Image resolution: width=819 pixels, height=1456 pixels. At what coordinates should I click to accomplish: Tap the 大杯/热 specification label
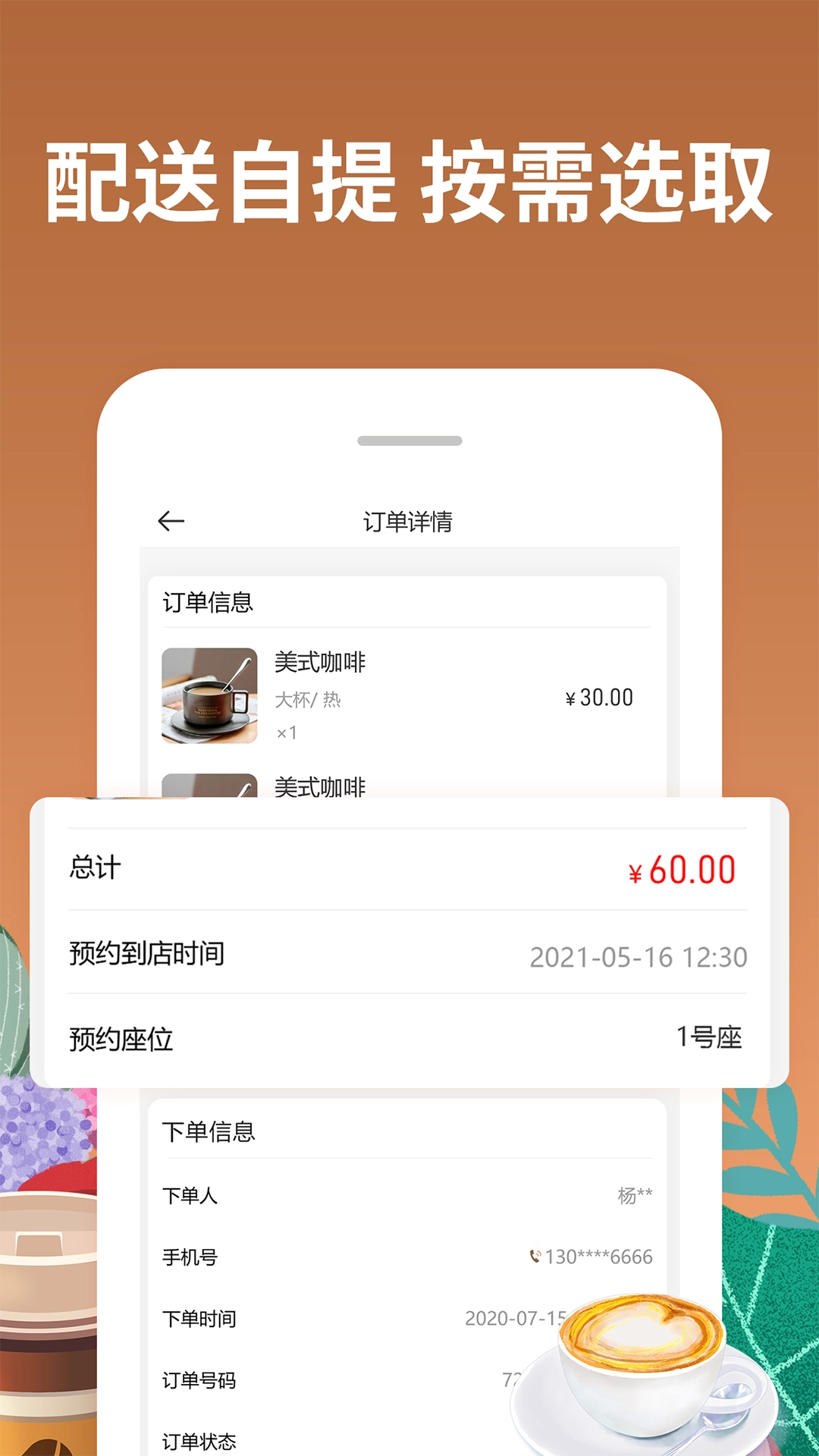[307, 700]
